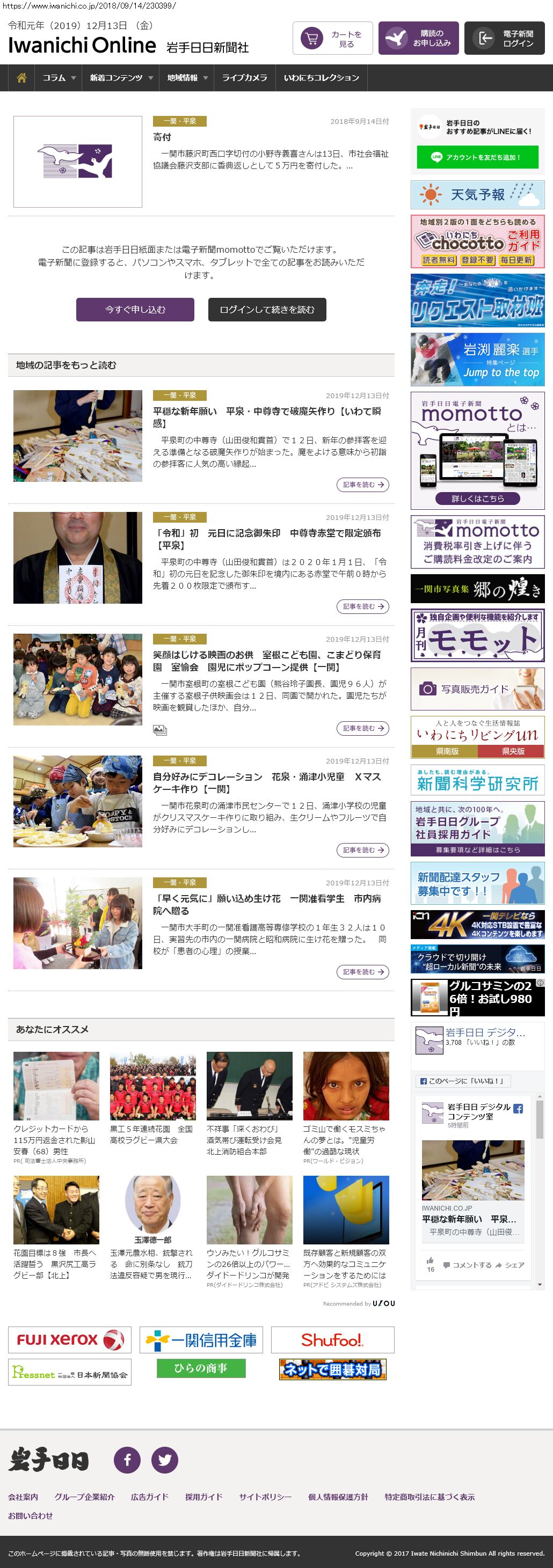Open いわにちコレクション from the navigation bar
553x1568 pixels.
coord(321,78)
